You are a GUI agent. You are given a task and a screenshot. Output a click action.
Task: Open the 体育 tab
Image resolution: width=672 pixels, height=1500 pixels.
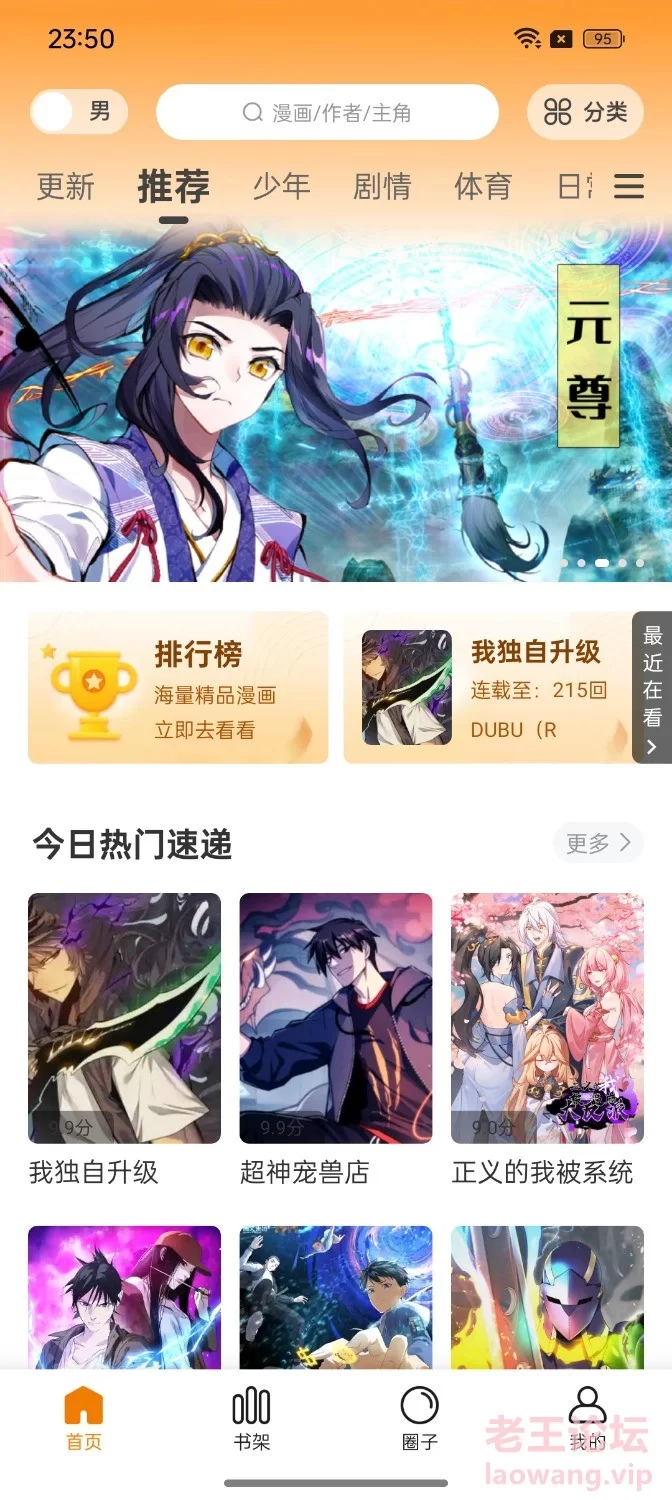pos(483,187)
